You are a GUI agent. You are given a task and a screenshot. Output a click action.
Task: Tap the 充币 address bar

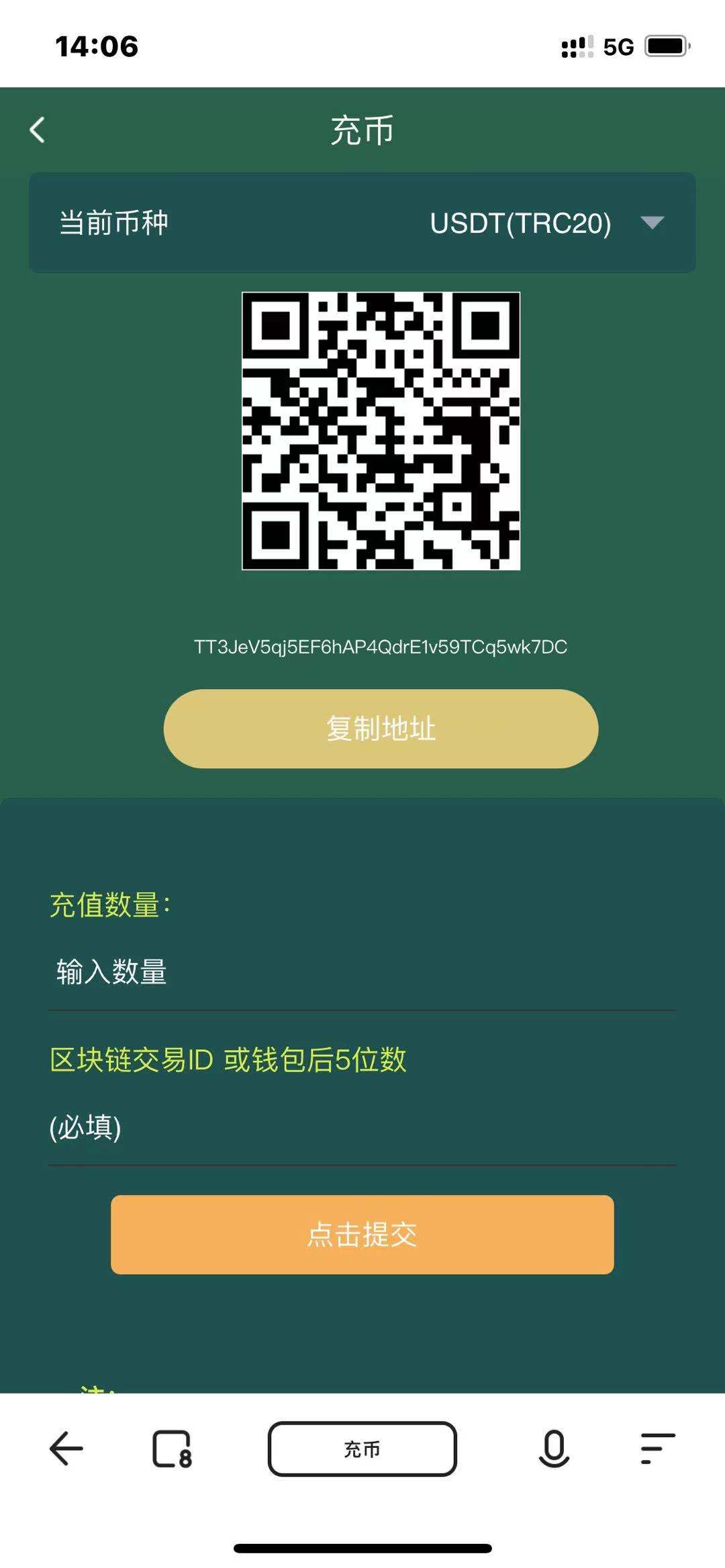(362, 1449)
